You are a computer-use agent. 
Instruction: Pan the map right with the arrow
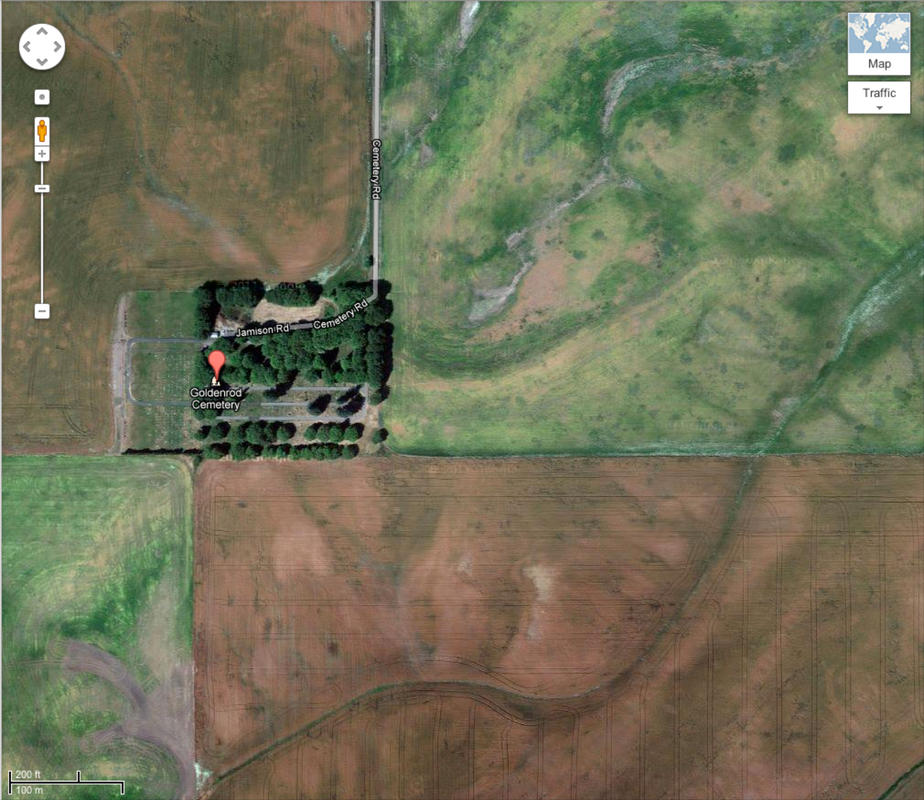click(x=57, y=46)
